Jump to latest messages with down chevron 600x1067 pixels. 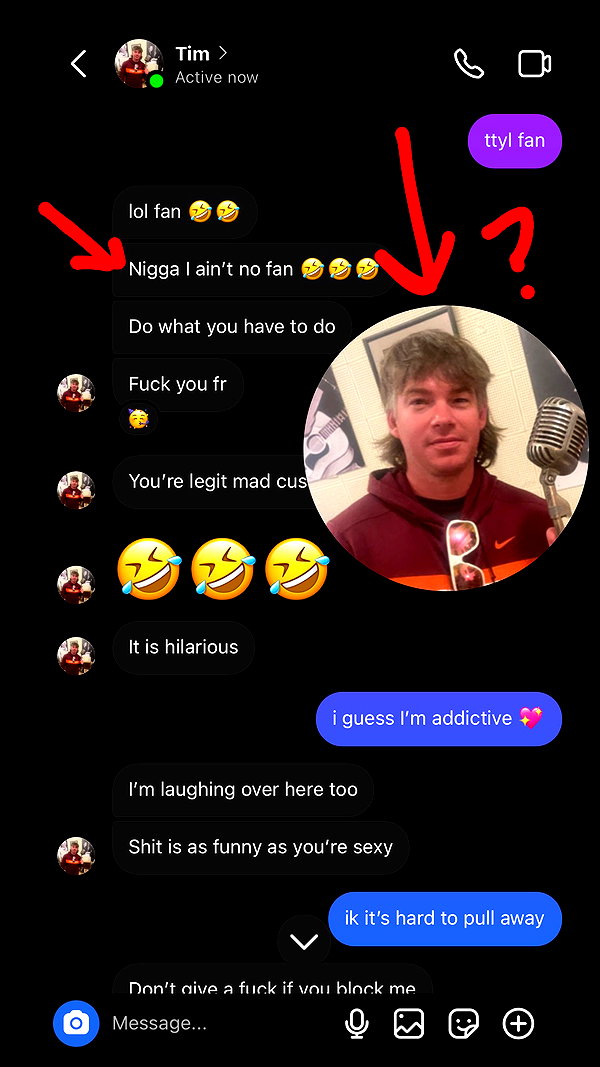coord(304,941)
